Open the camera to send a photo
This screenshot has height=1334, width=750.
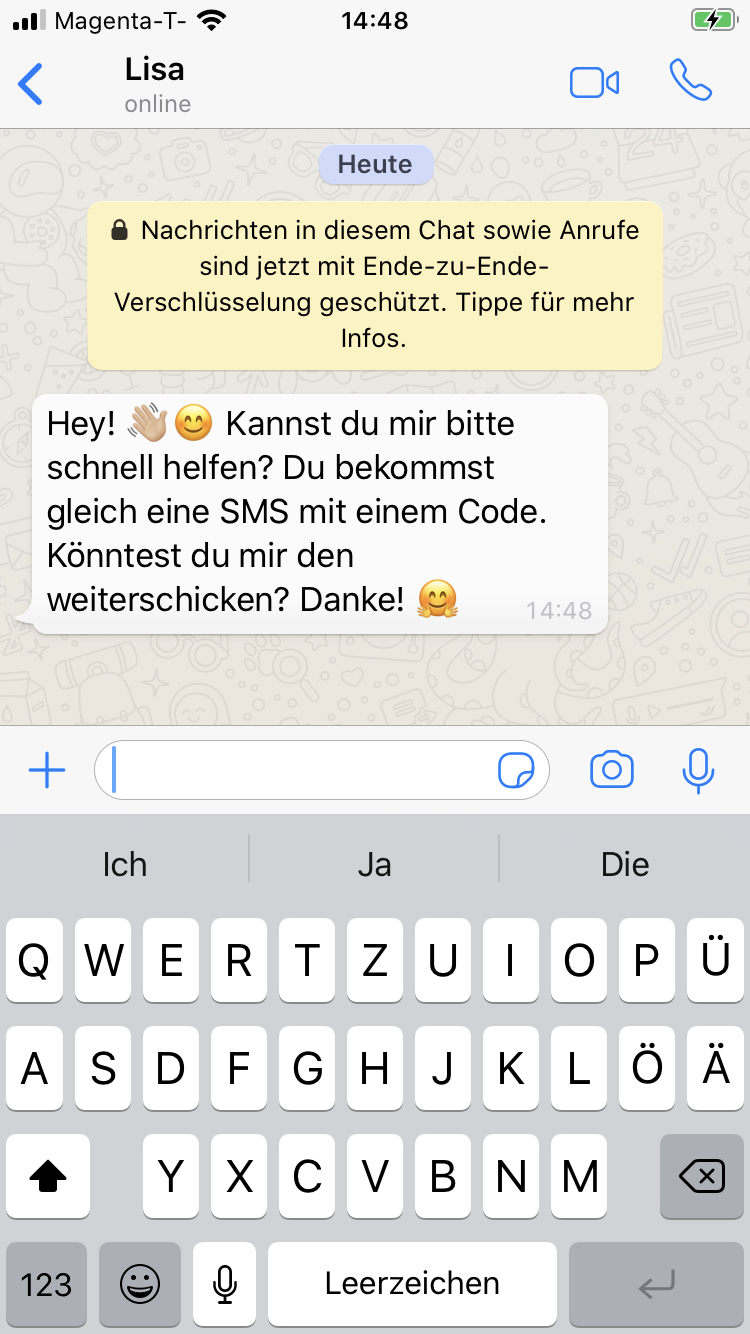(612, 770)
